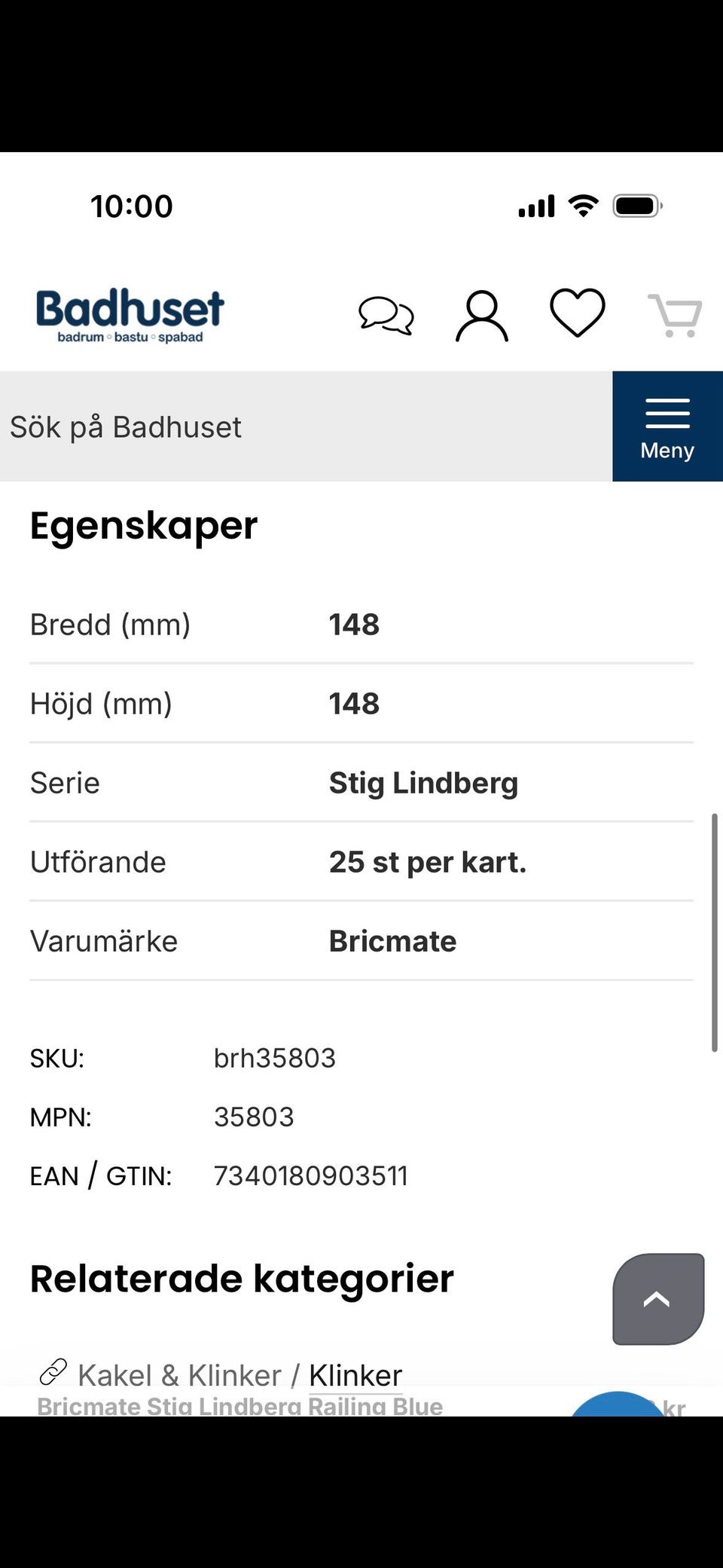Open the Klinker category link
The width and height of the screenshot is (723, 1568).
pyautogui.click(x=355, y=1375)
